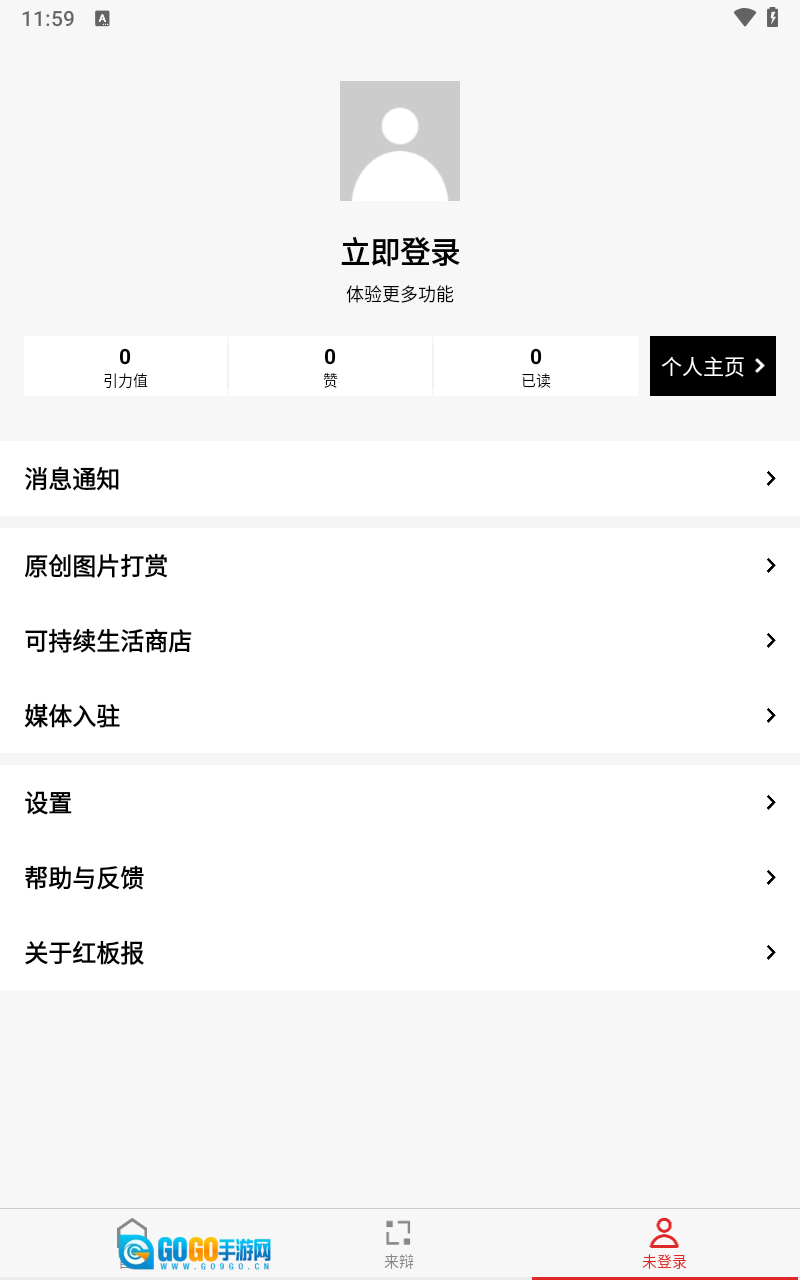The height and width of the screenshot is (1280, 800).
Task: Open 原创图片打赏 row
Action: 400,566
